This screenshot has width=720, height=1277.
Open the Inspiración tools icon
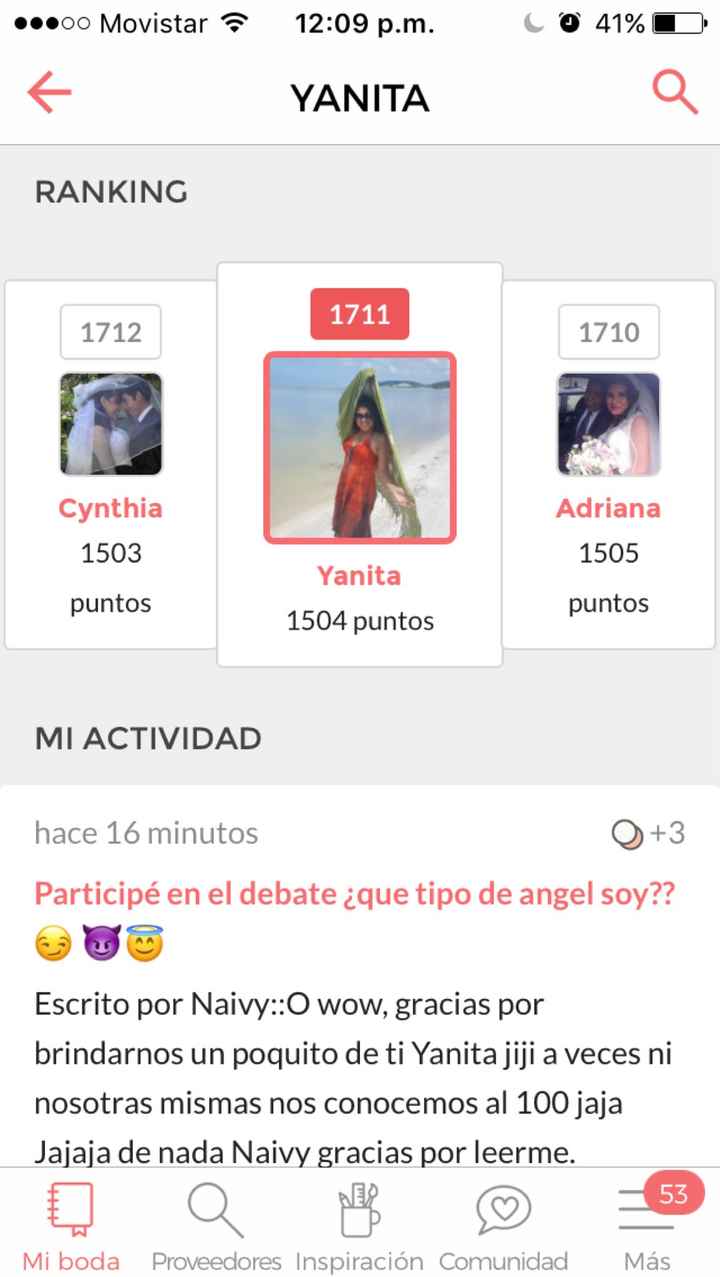coord(359,1209)
